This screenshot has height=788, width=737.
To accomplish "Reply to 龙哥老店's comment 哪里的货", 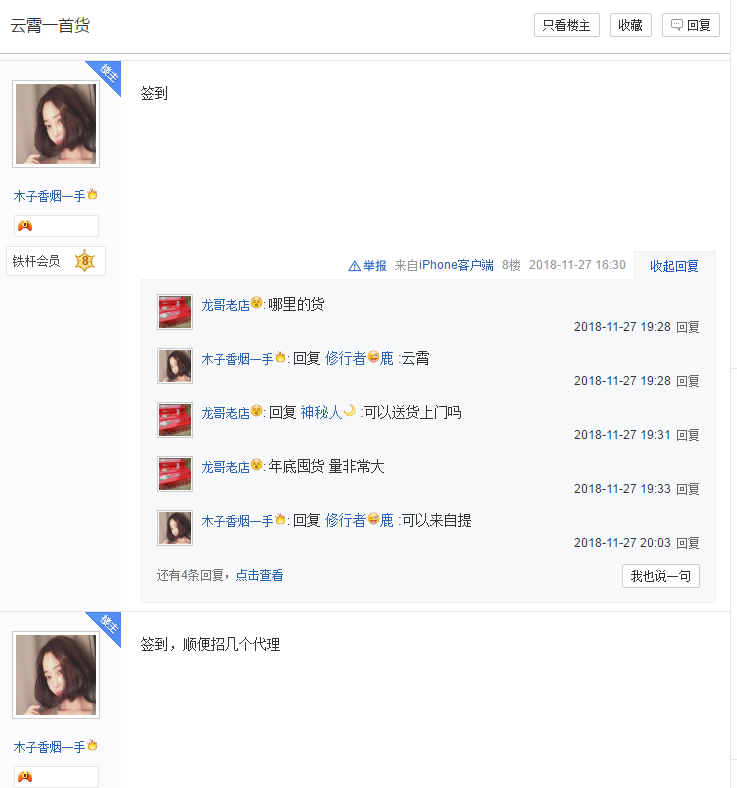I will (x=687, y=327).
